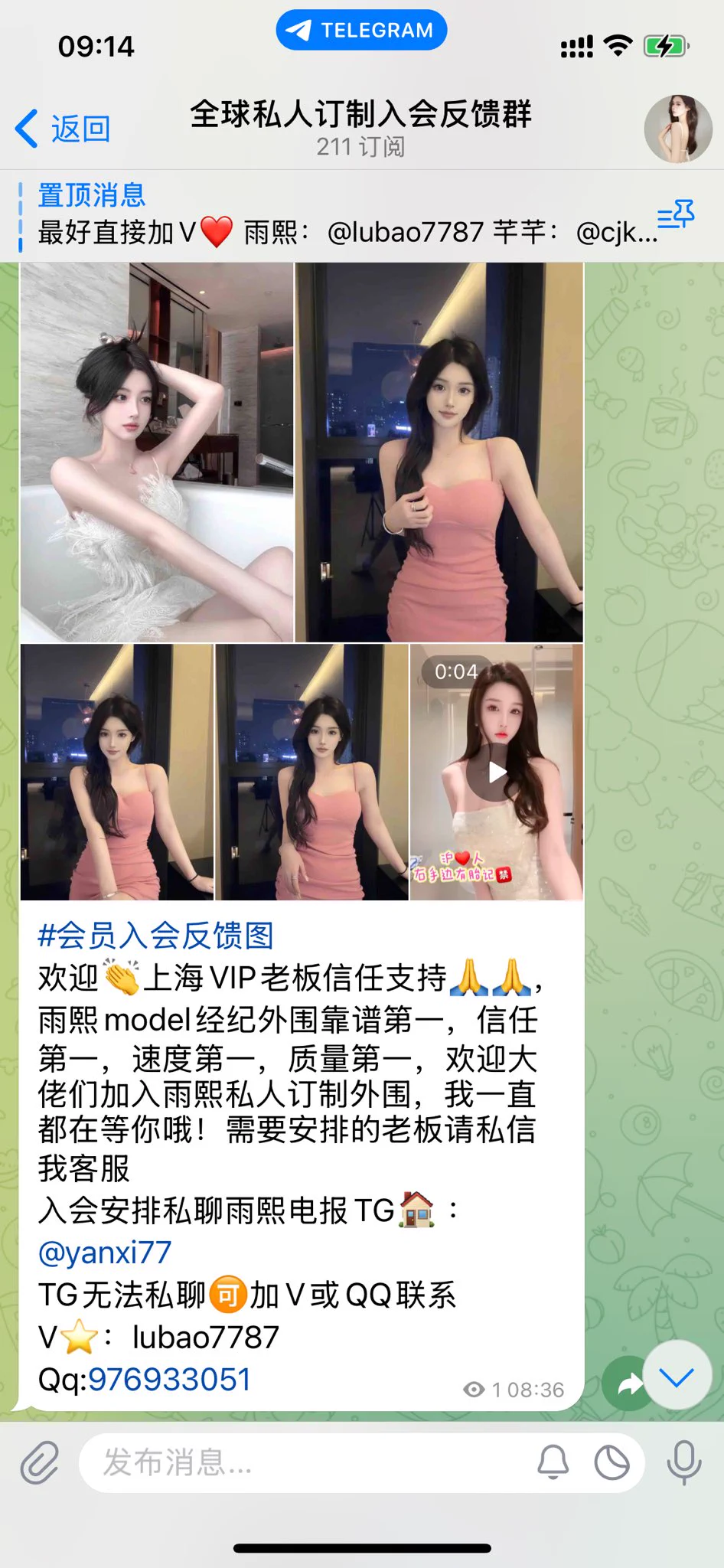
Task: Tap the 976933051 number link
Action: 169,1379
